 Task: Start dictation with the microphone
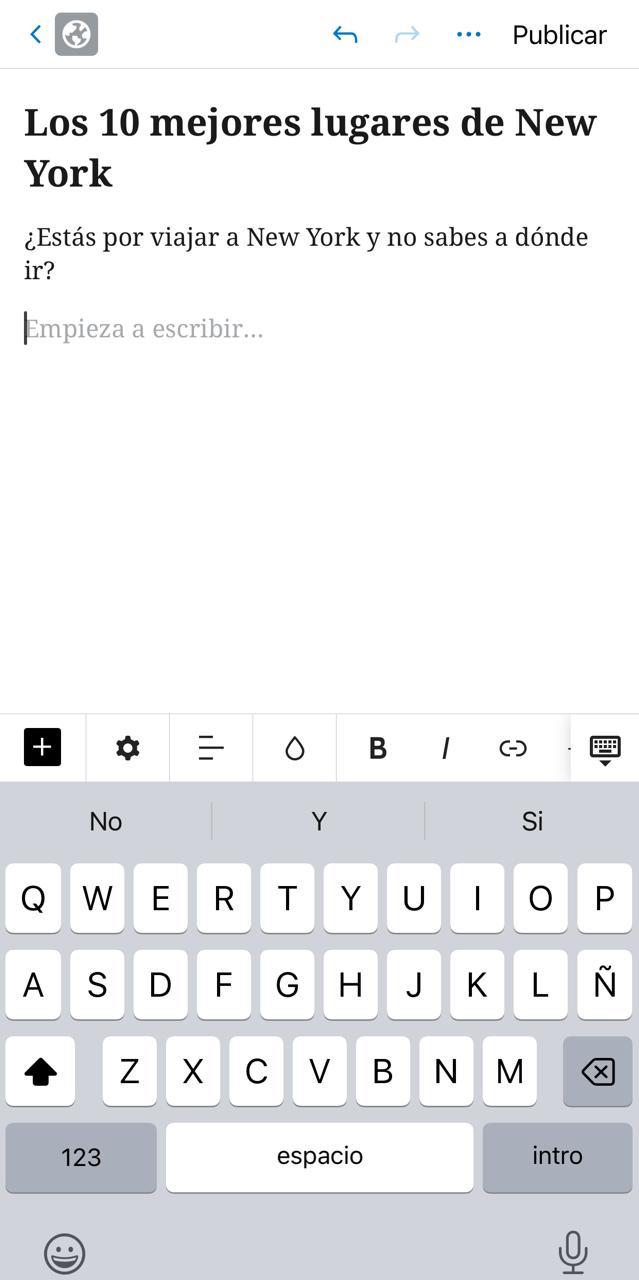click(x=572, y=1252)
